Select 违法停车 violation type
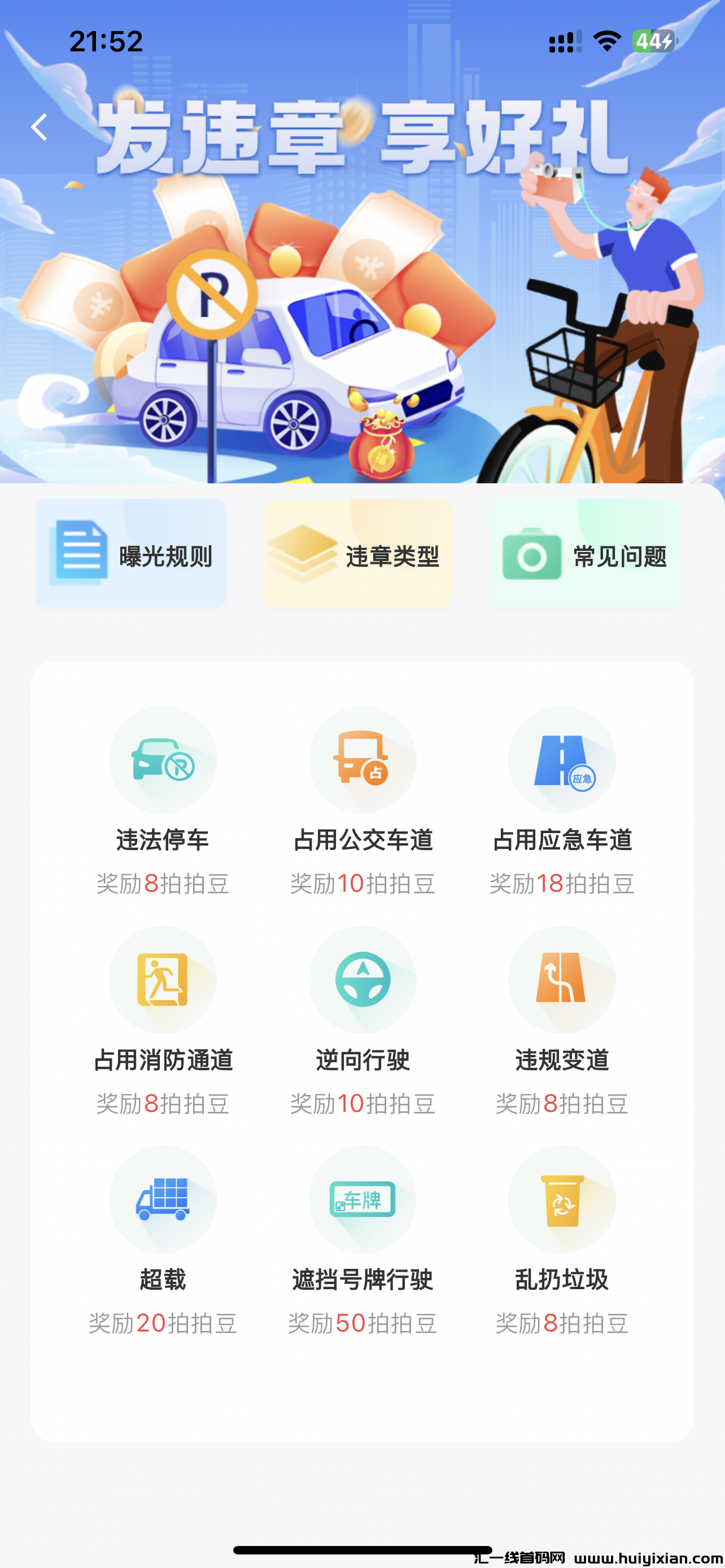The image size is (725, 1568). click(163, 761)
